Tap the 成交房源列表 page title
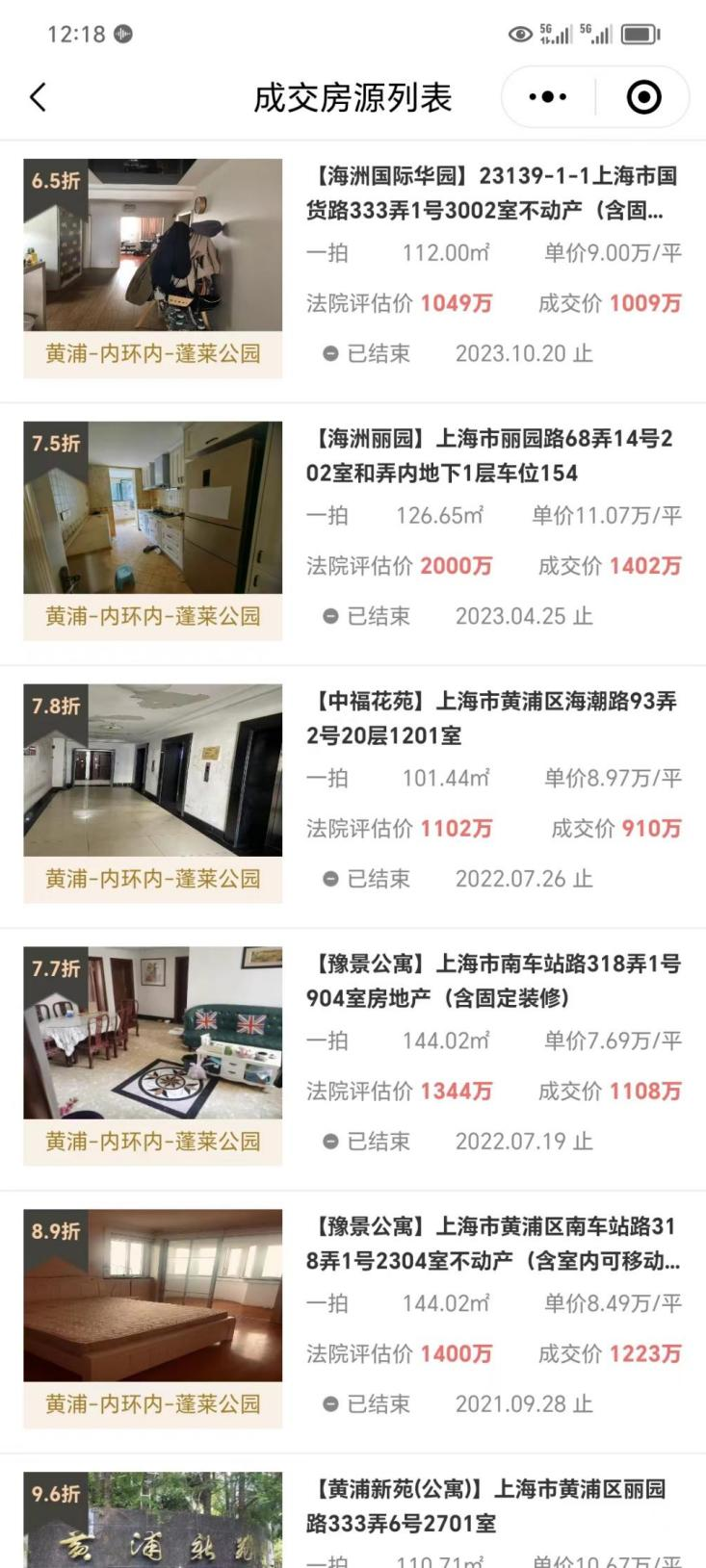 point(353,97)
